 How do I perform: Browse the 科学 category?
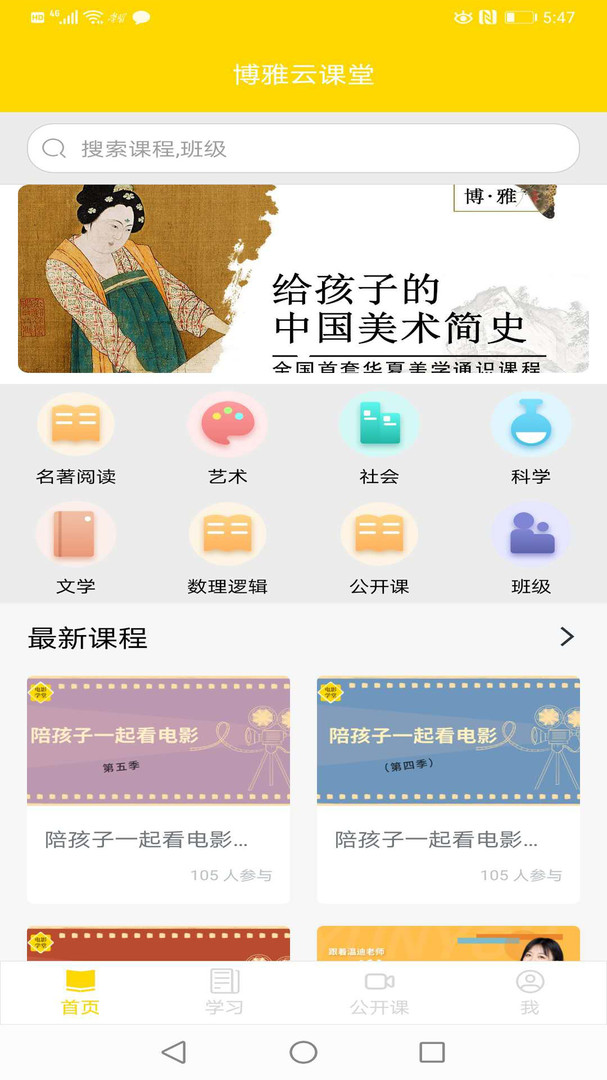pyautogui.click(x=530, y=438)
